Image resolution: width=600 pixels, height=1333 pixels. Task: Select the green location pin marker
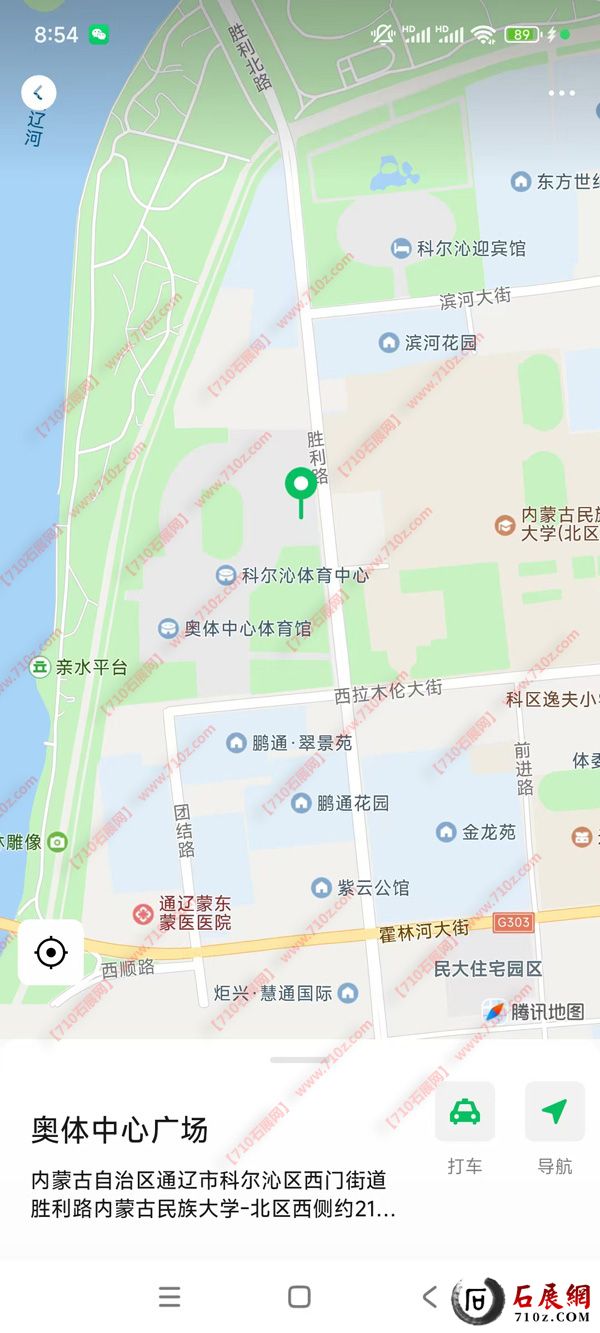click(x=300, y=486)
